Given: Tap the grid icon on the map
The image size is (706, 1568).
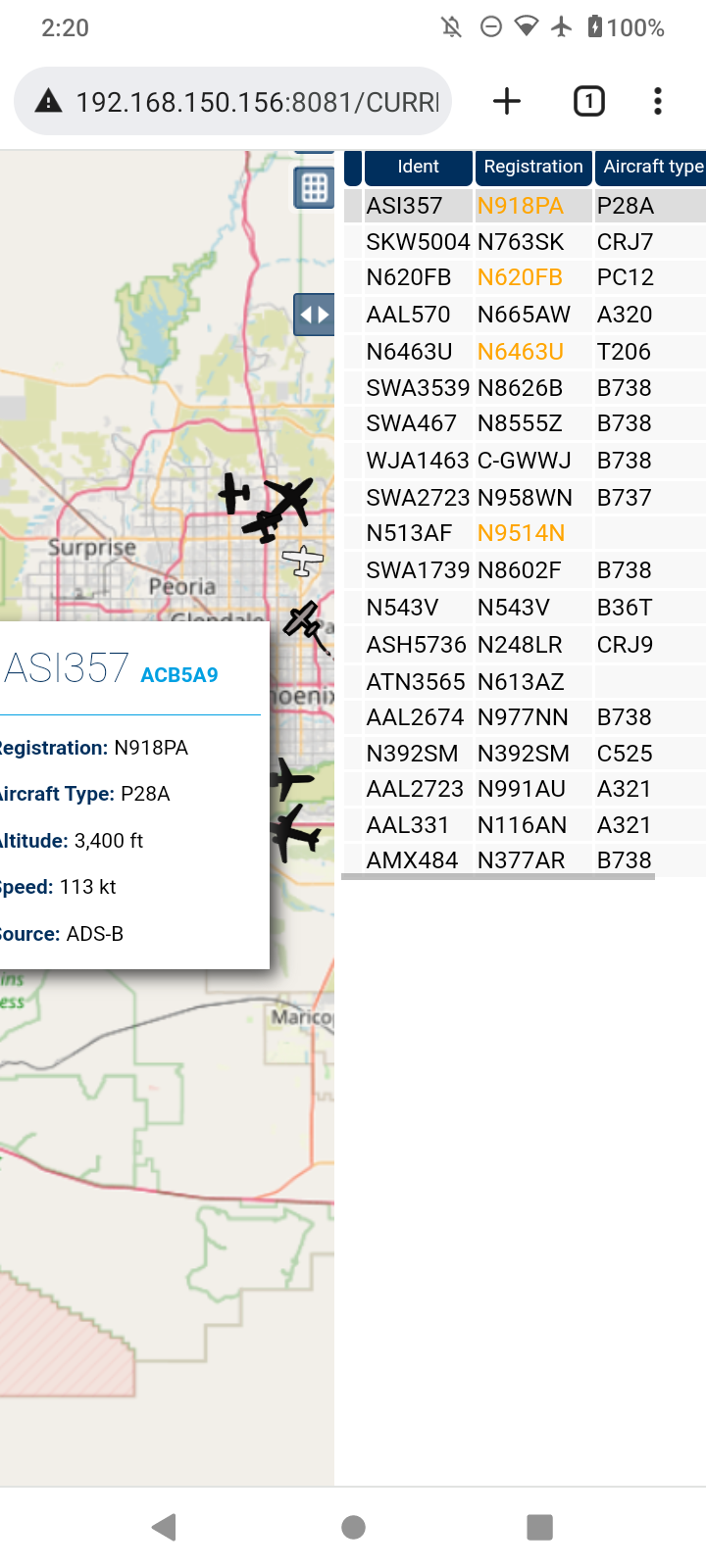Looking at the screenshot, I should tap(315, 187).
